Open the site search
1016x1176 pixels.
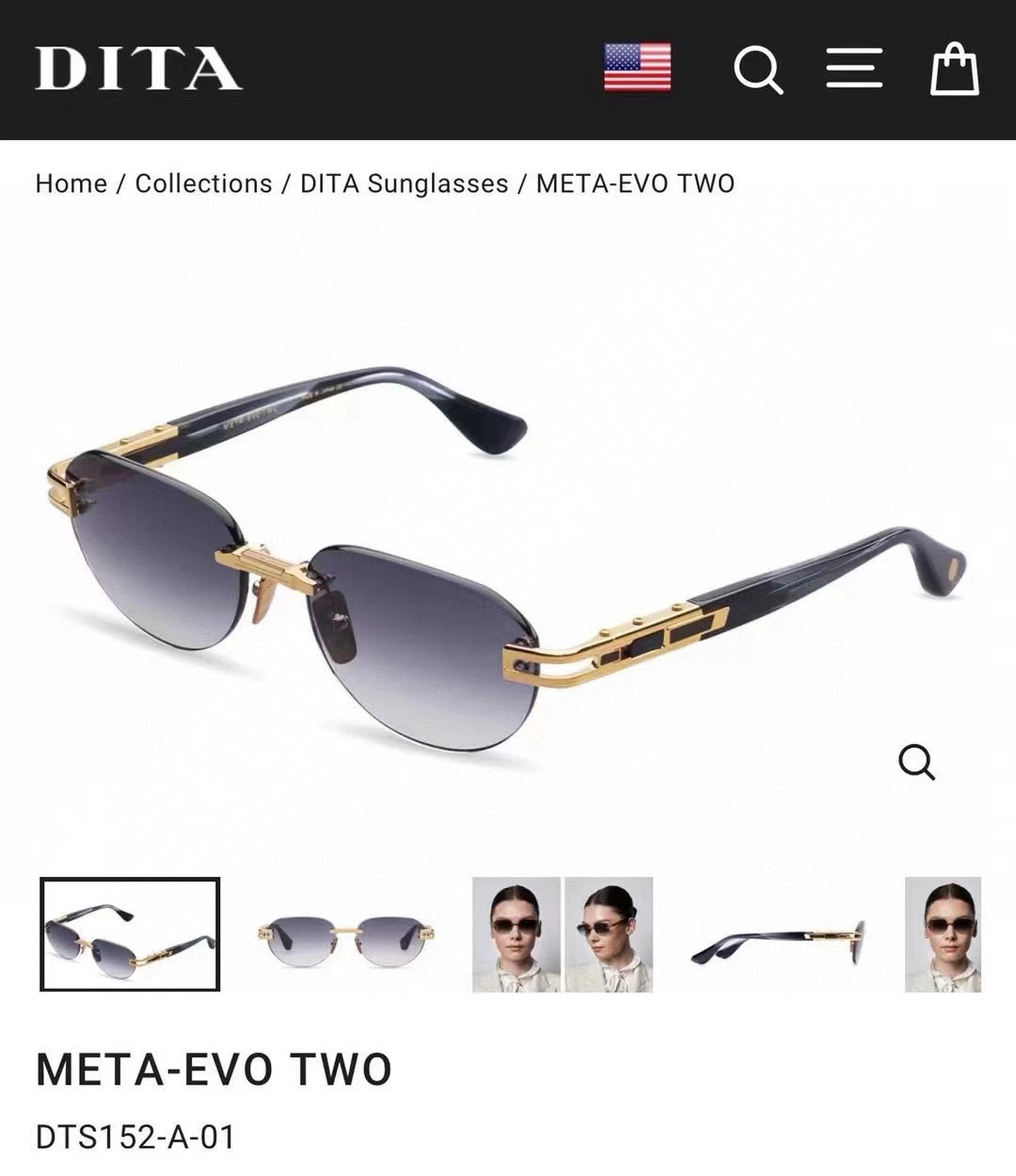tap(757, 70)
